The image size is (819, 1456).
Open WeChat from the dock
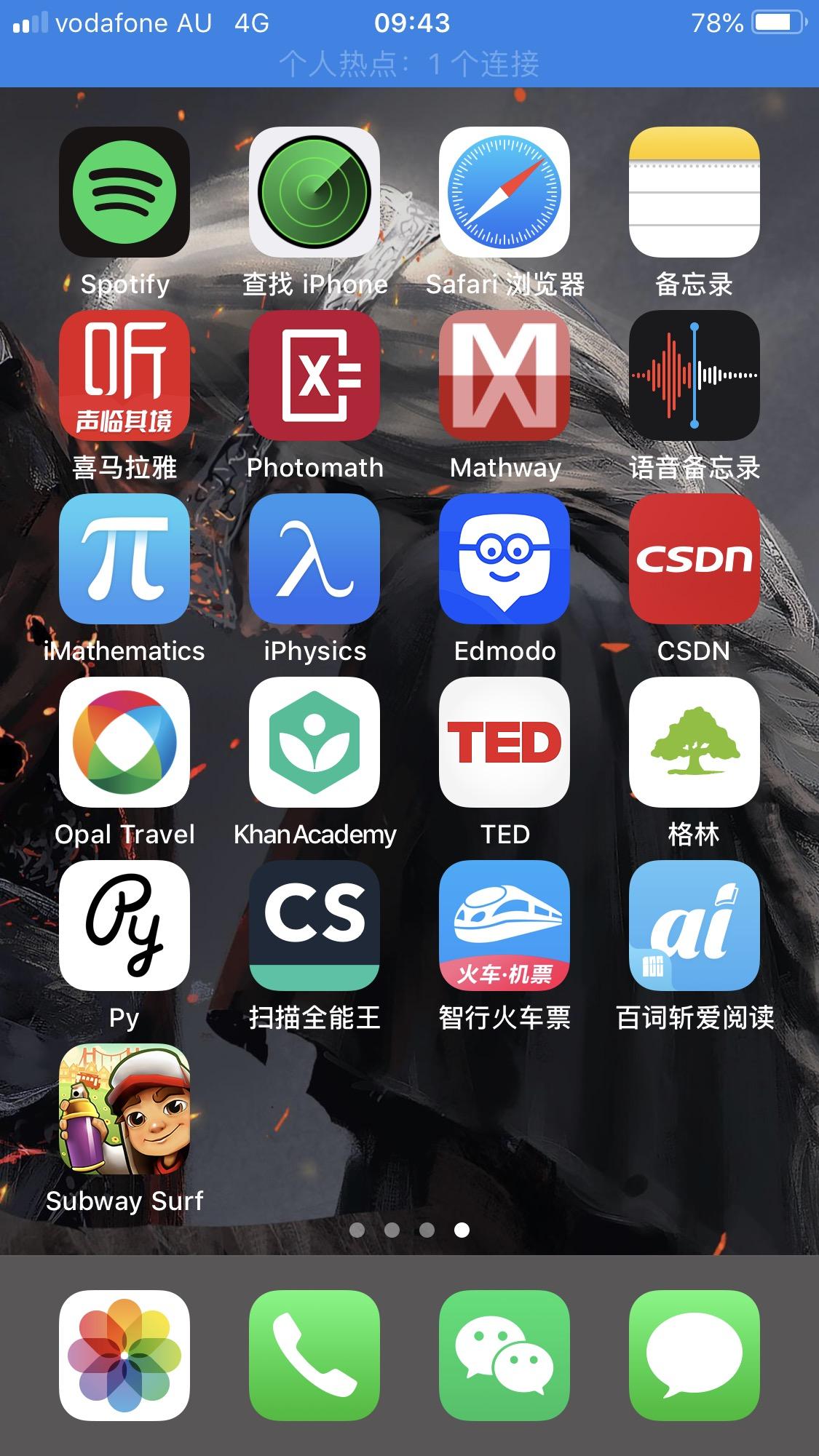tap(505, 1355)
